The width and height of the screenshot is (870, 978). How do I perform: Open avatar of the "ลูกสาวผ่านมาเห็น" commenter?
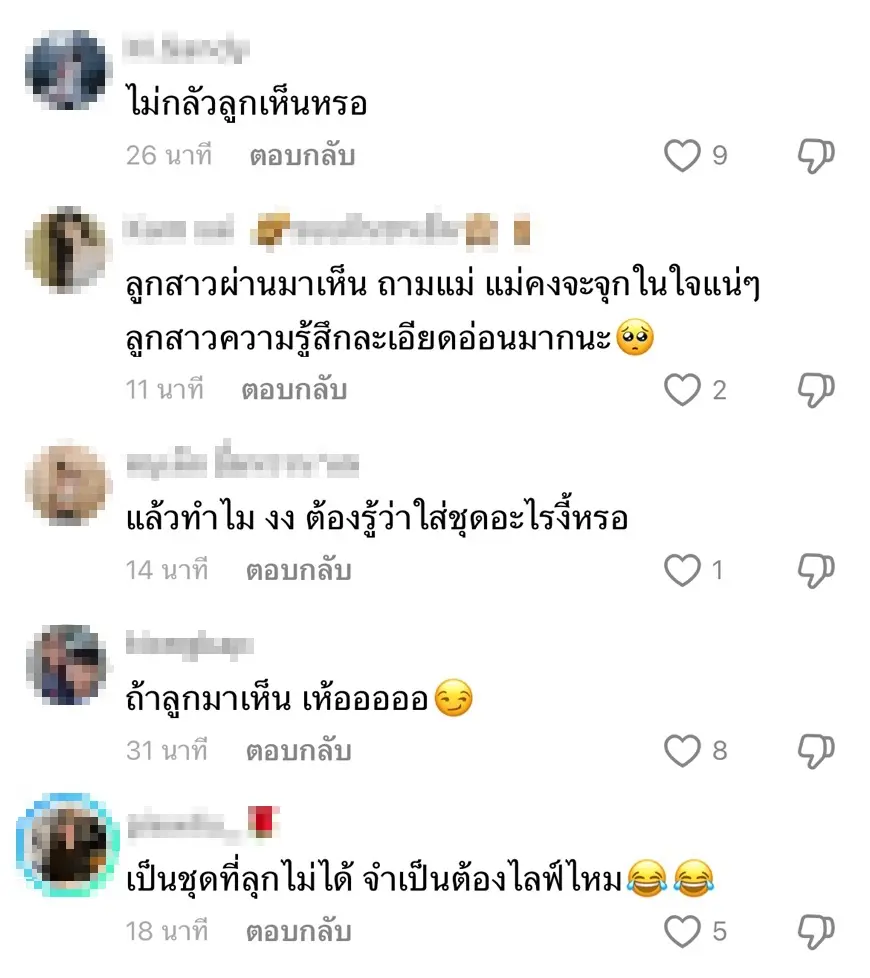(x=67, y=250)
